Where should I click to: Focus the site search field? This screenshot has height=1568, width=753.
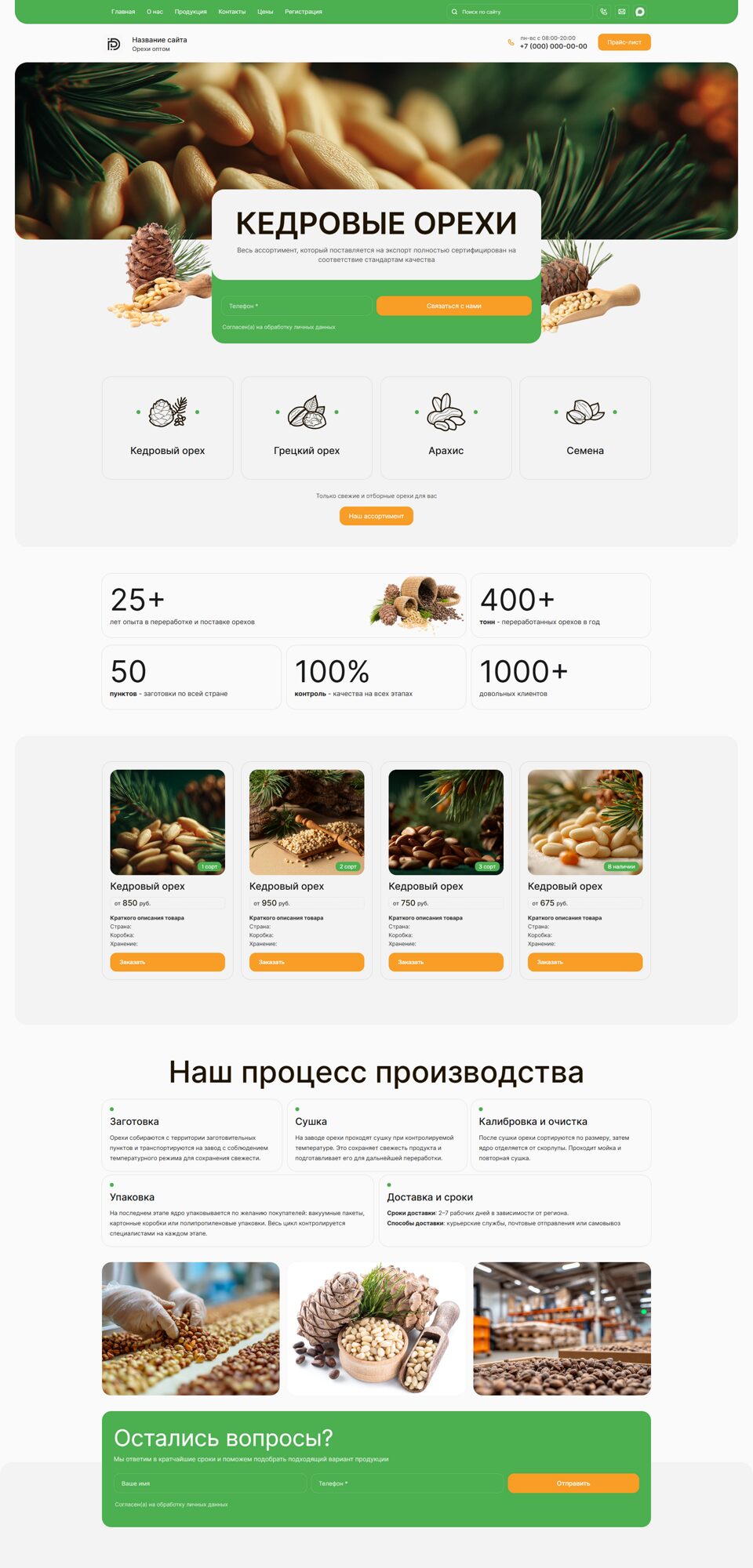(x=522, y=12)
